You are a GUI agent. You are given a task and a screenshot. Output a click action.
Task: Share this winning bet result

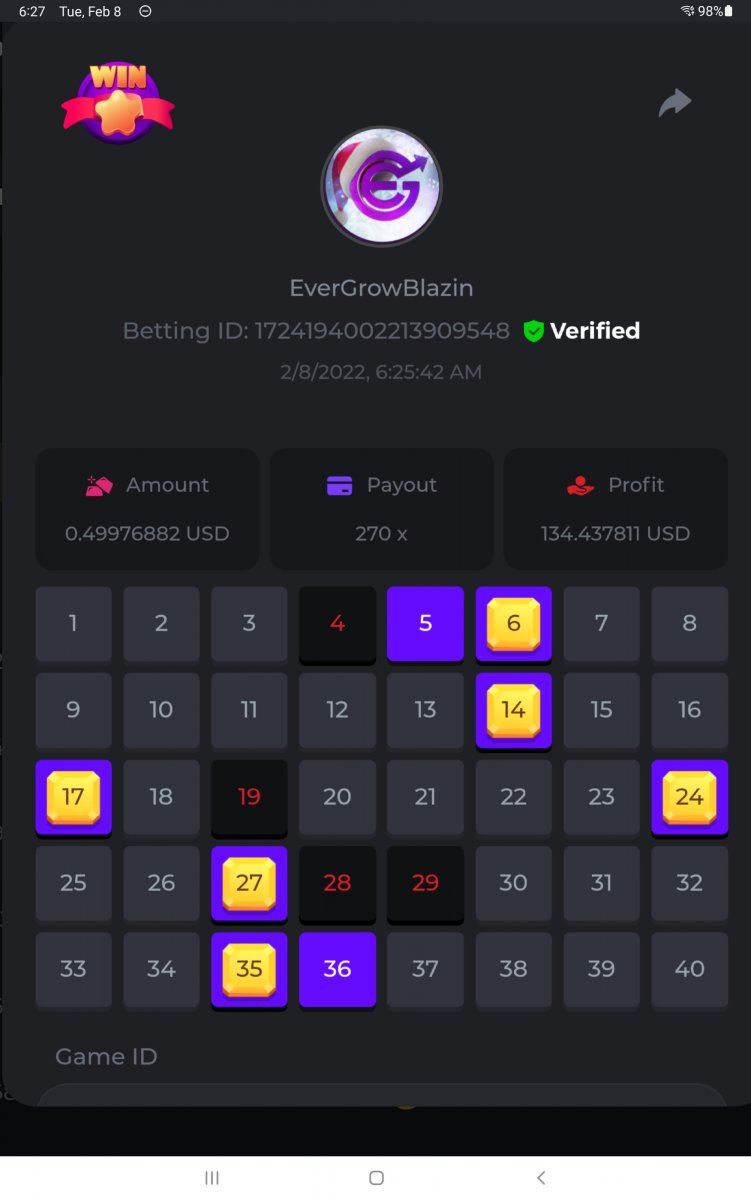[675, 102]
